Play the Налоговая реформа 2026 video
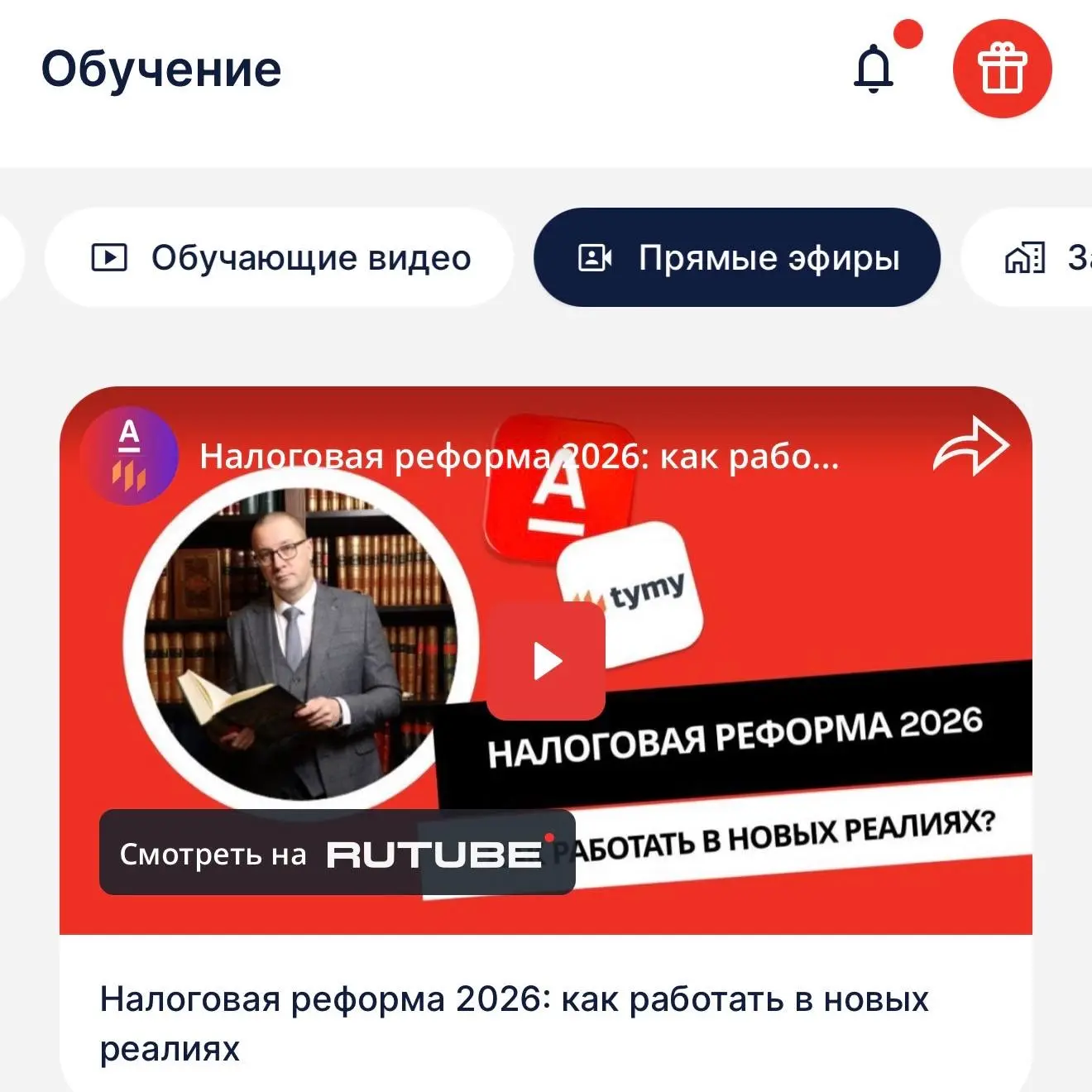This screenshot has width=1092, height=1092. (546, 661)
